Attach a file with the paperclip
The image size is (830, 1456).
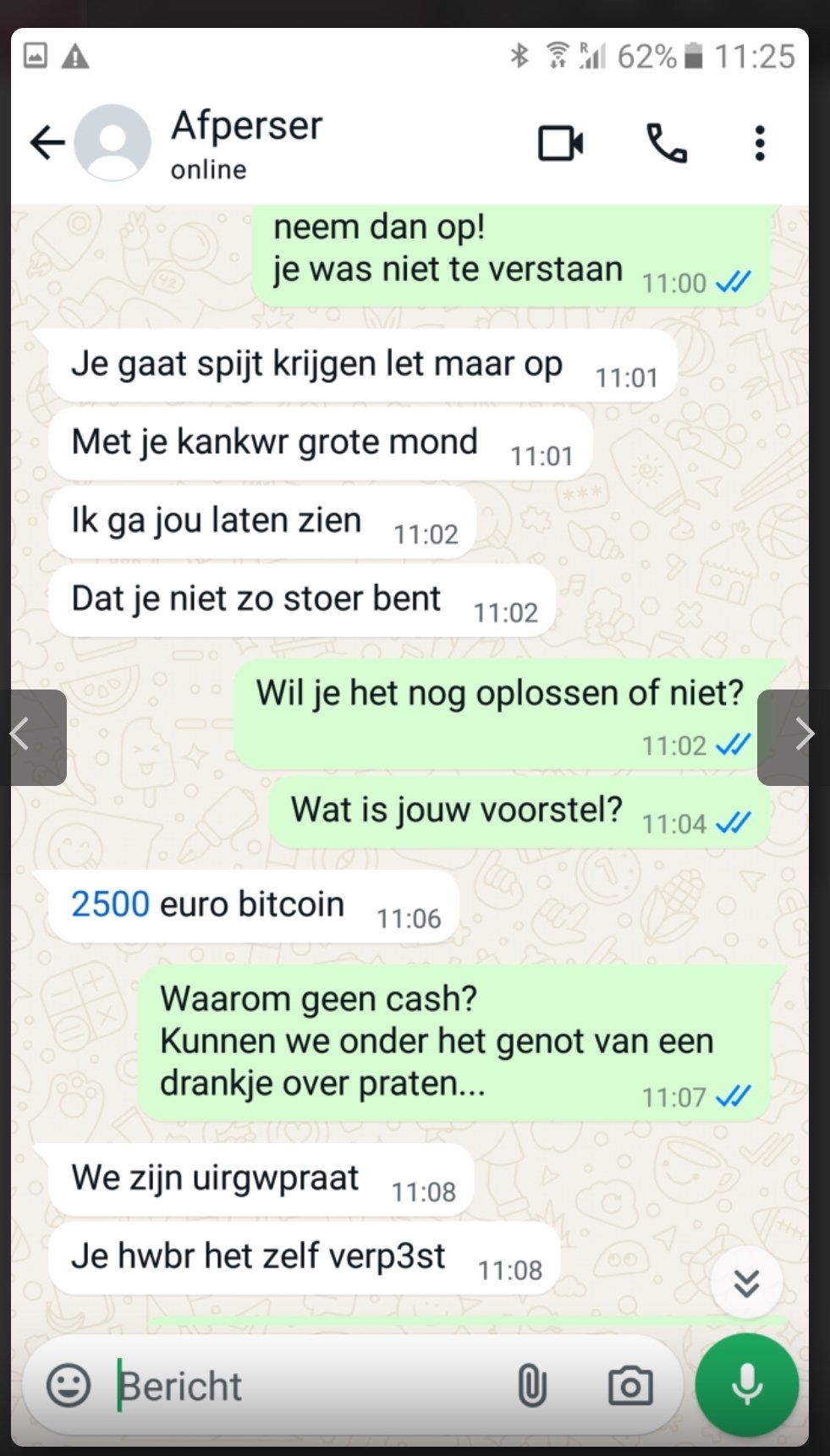click(x=531, y=1386)
